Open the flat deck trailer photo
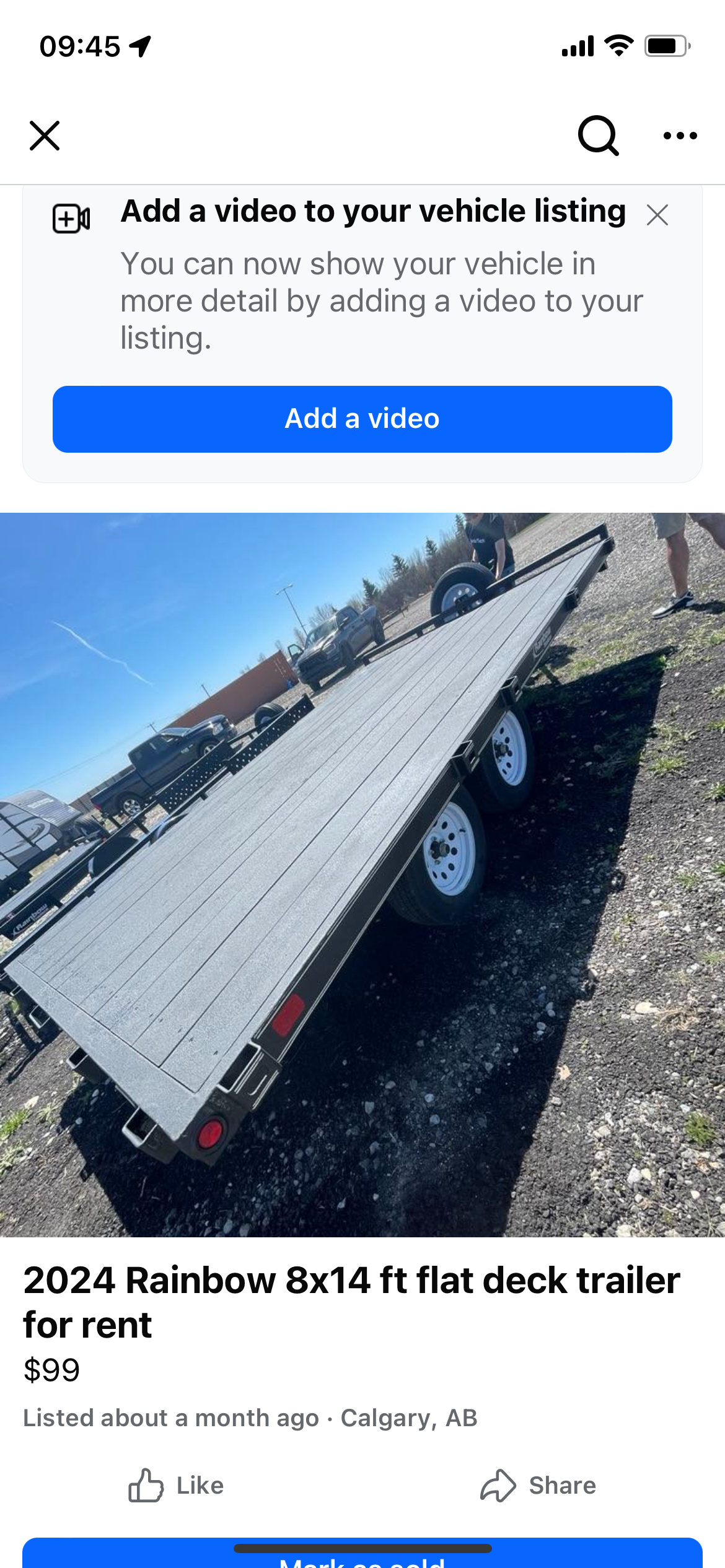Viewport: 725px width, 1568px height. [x=362, y=874]
